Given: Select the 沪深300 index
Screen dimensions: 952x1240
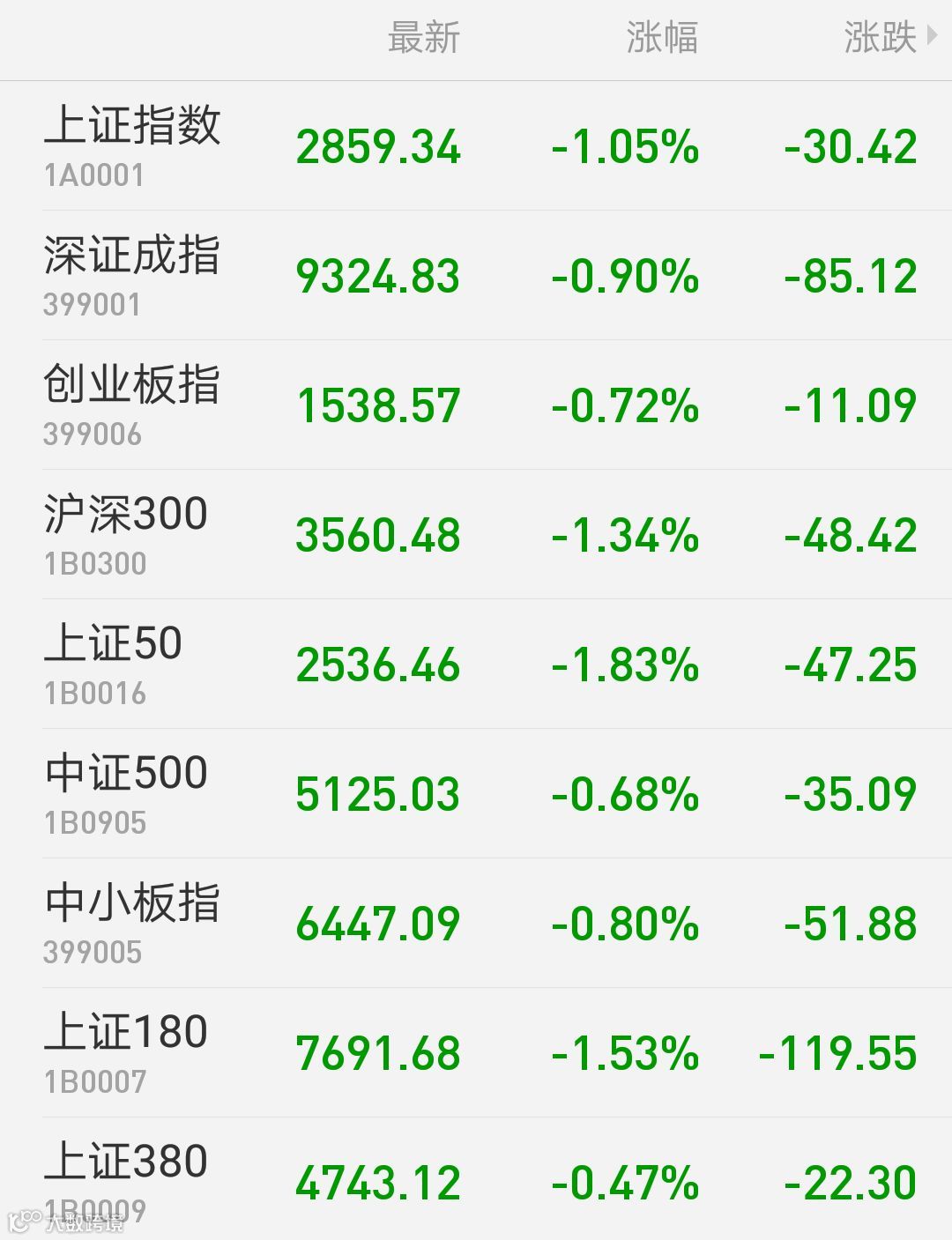Looking at the screenshot, I should pos(476,534).
